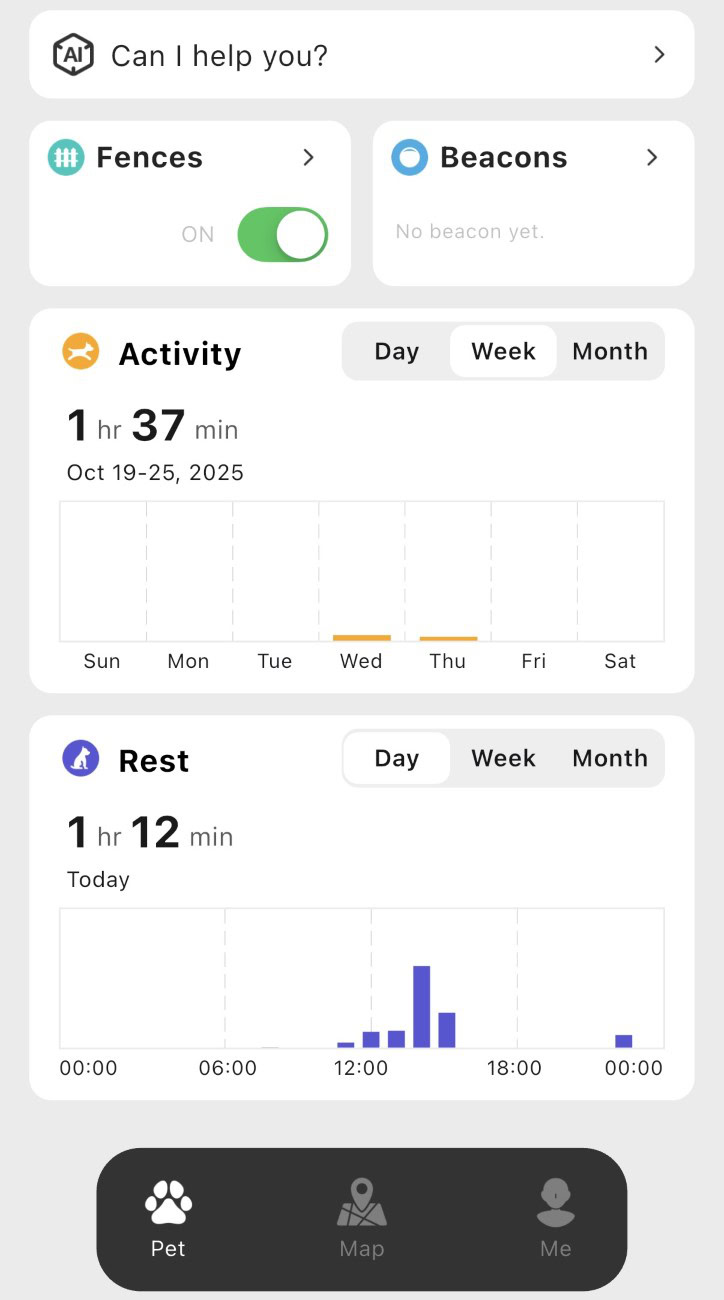Tap the Pet tab
724x1300 pixels.
pos(168,1218)
